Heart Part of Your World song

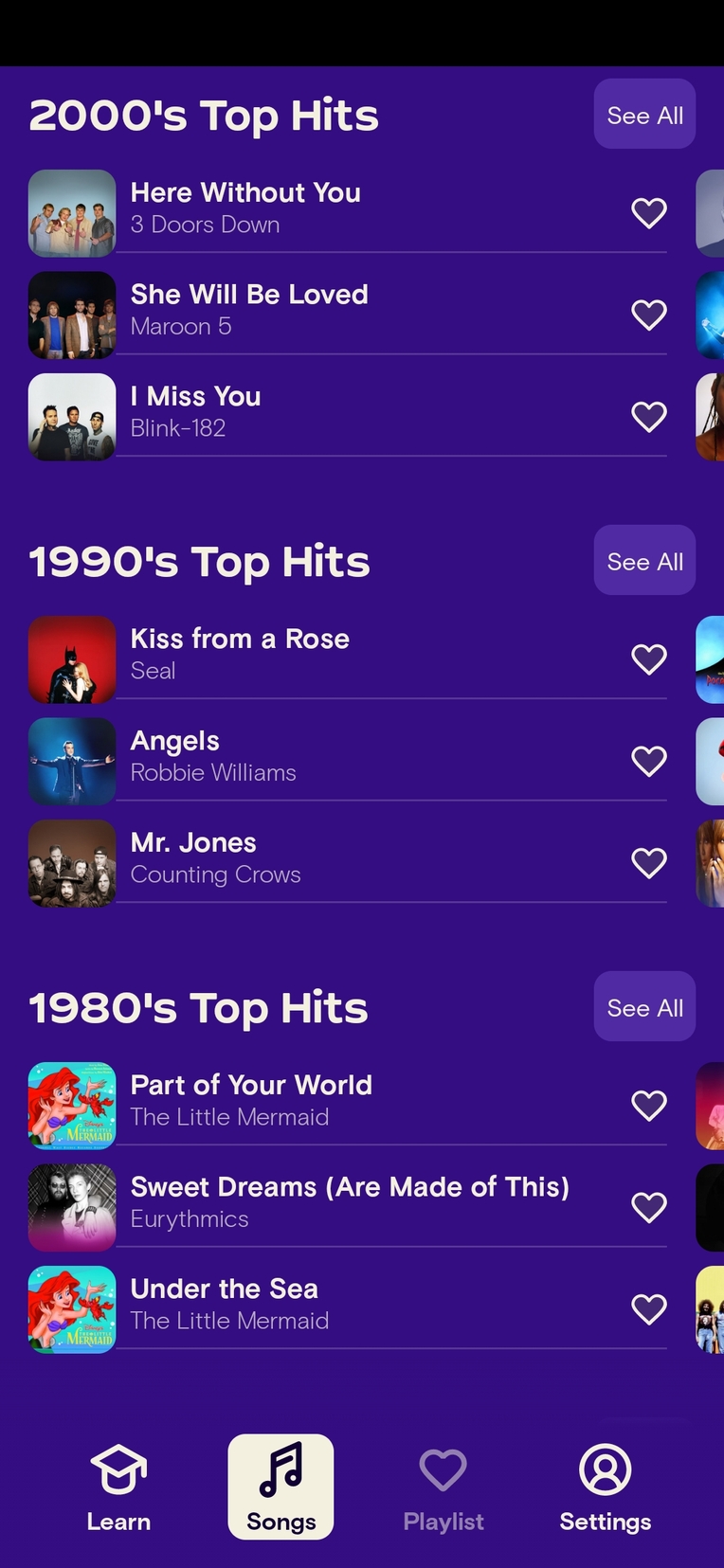[649, 1105]
